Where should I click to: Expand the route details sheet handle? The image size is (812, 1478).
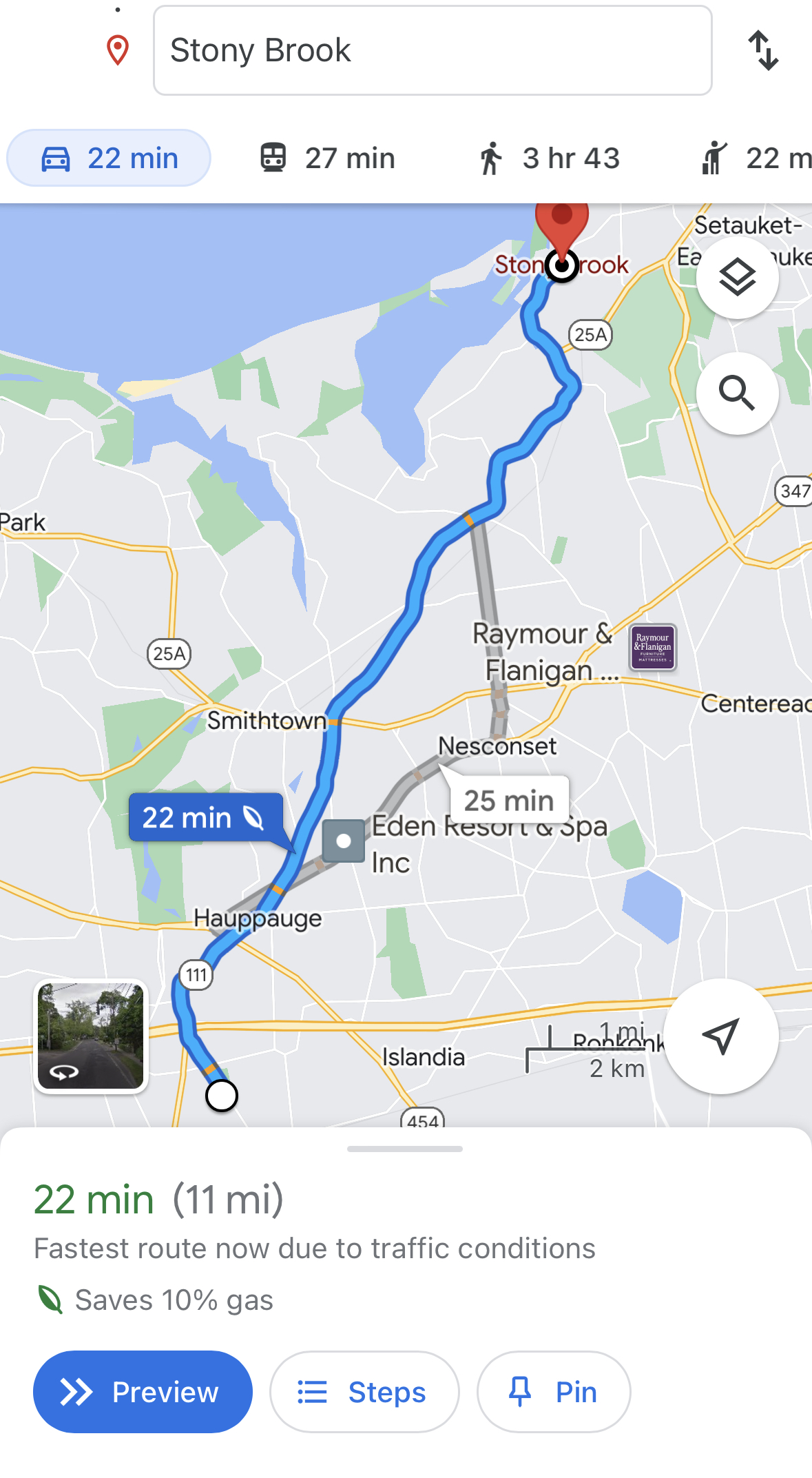(405, 1149)
